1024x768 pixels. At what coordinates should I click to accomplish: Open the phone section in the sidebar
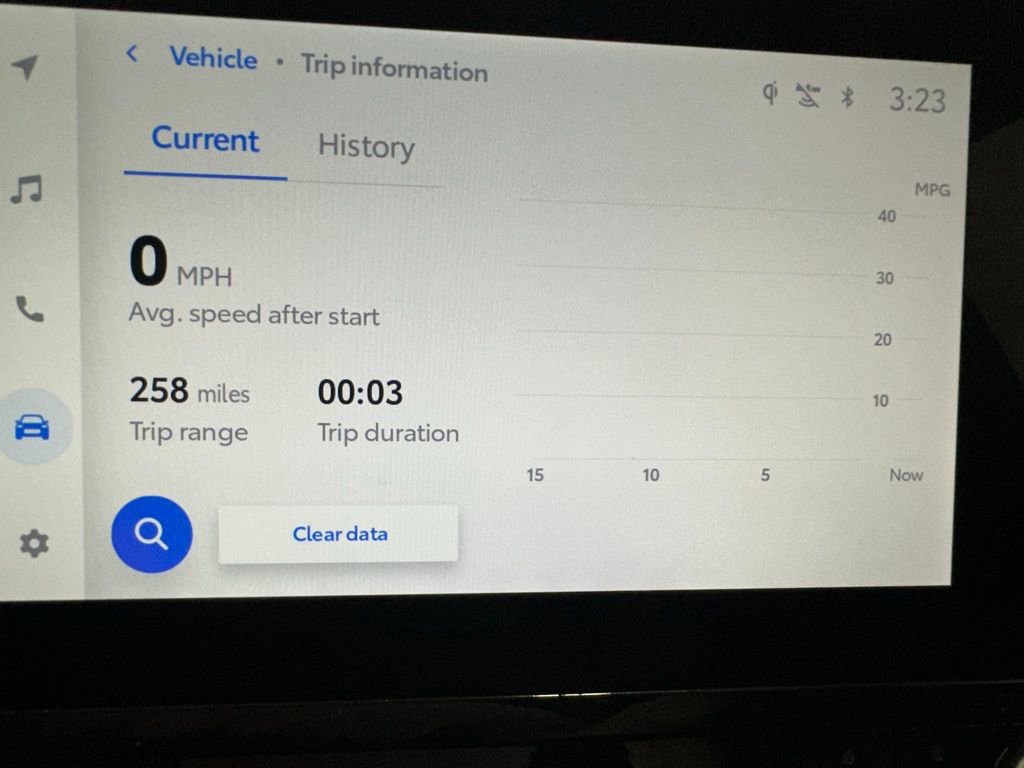30,310
